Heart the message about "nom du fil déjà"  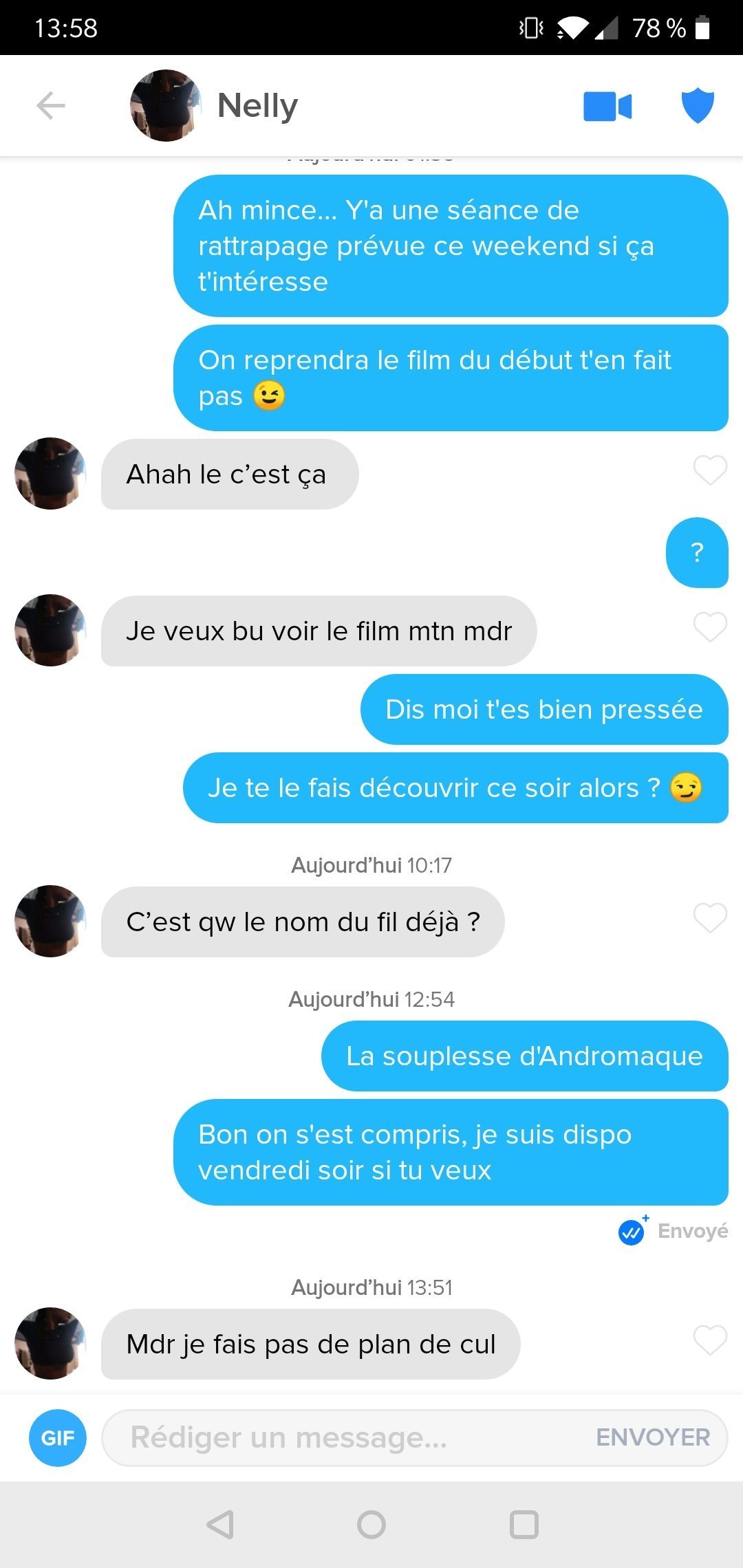tap(710, 918)
